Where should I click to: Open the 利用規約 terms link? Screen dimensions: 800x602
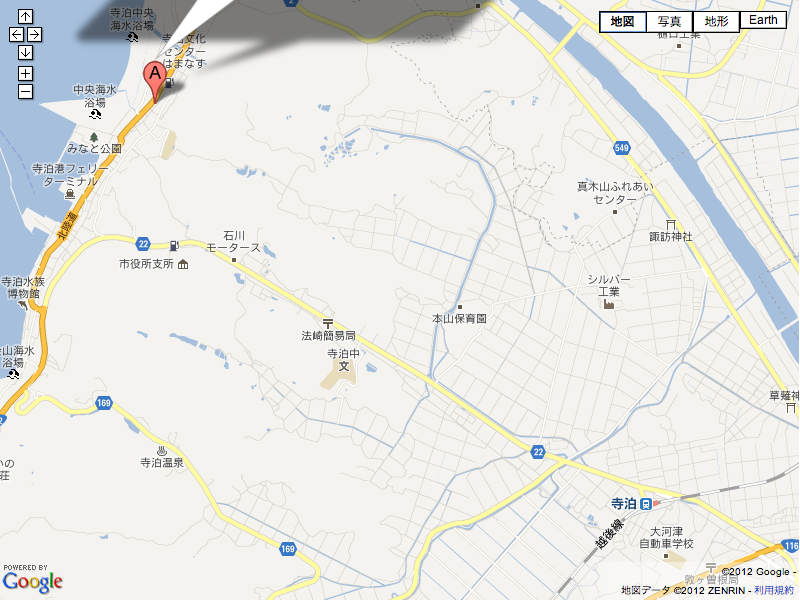pos(774,590)
